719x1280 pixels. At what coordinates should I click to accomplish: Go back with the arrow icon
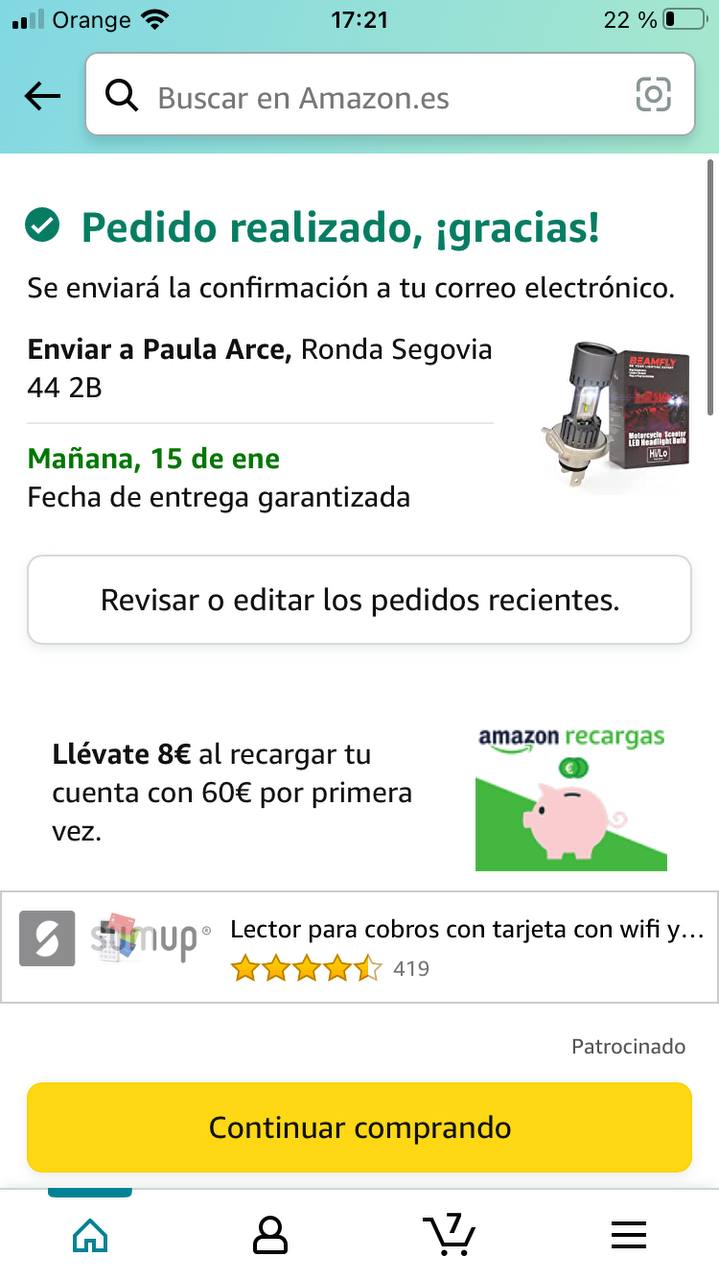[42, 96]
